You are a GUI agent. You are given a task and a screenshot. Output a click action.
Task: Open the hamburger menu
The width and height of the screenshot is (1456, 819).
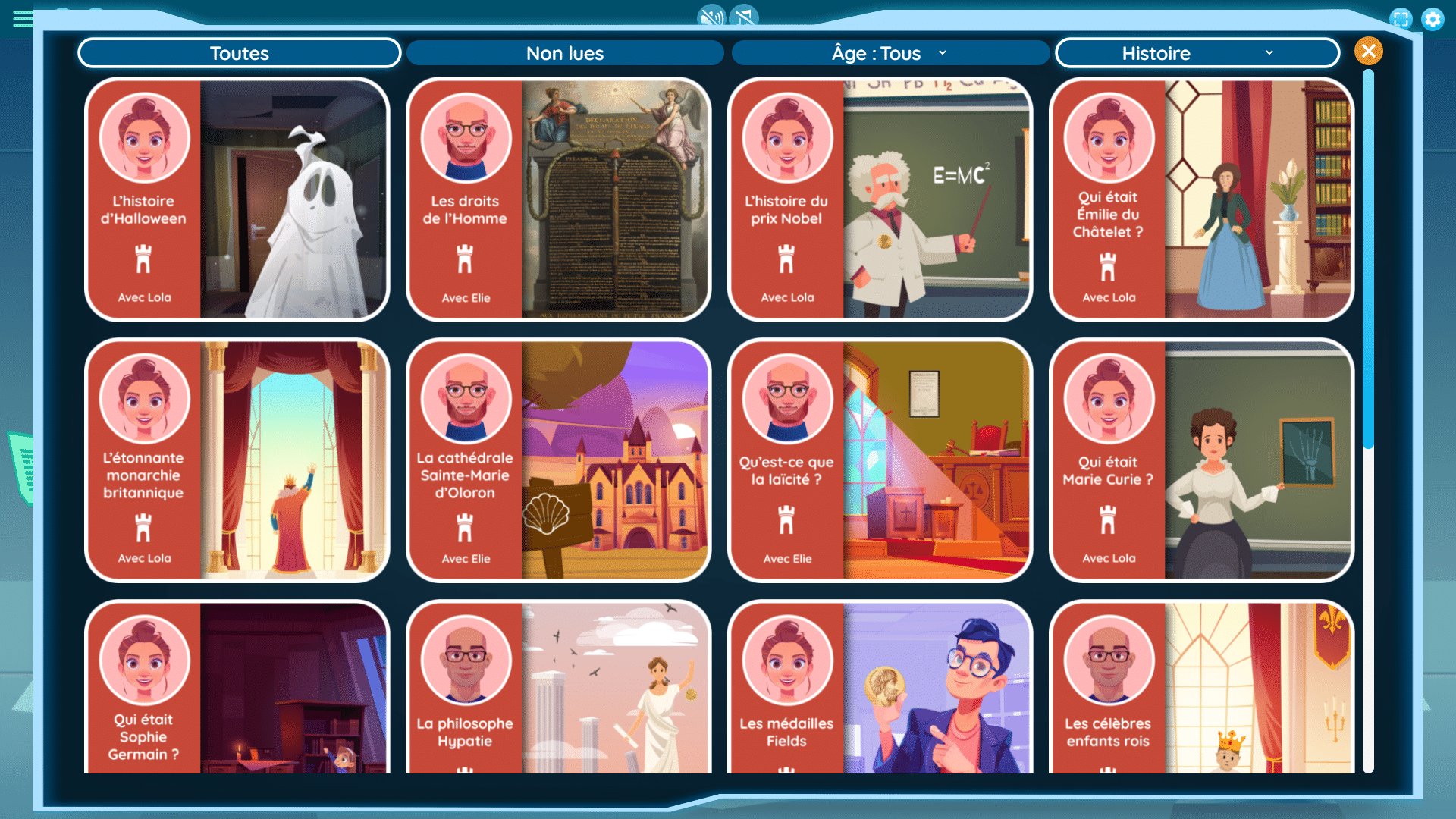[x=23, y=18]
